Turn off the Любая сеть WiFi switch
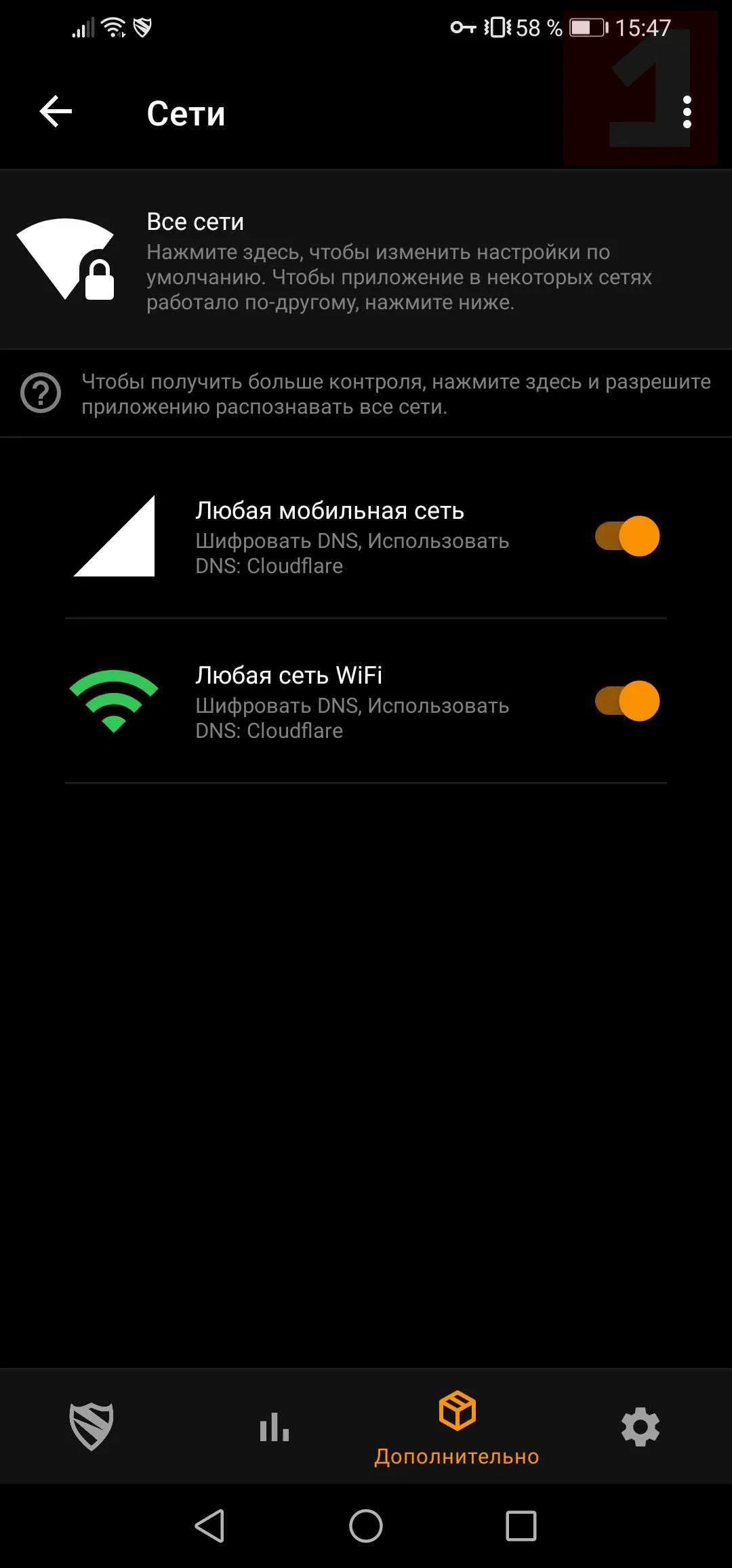 pos(627,701)
